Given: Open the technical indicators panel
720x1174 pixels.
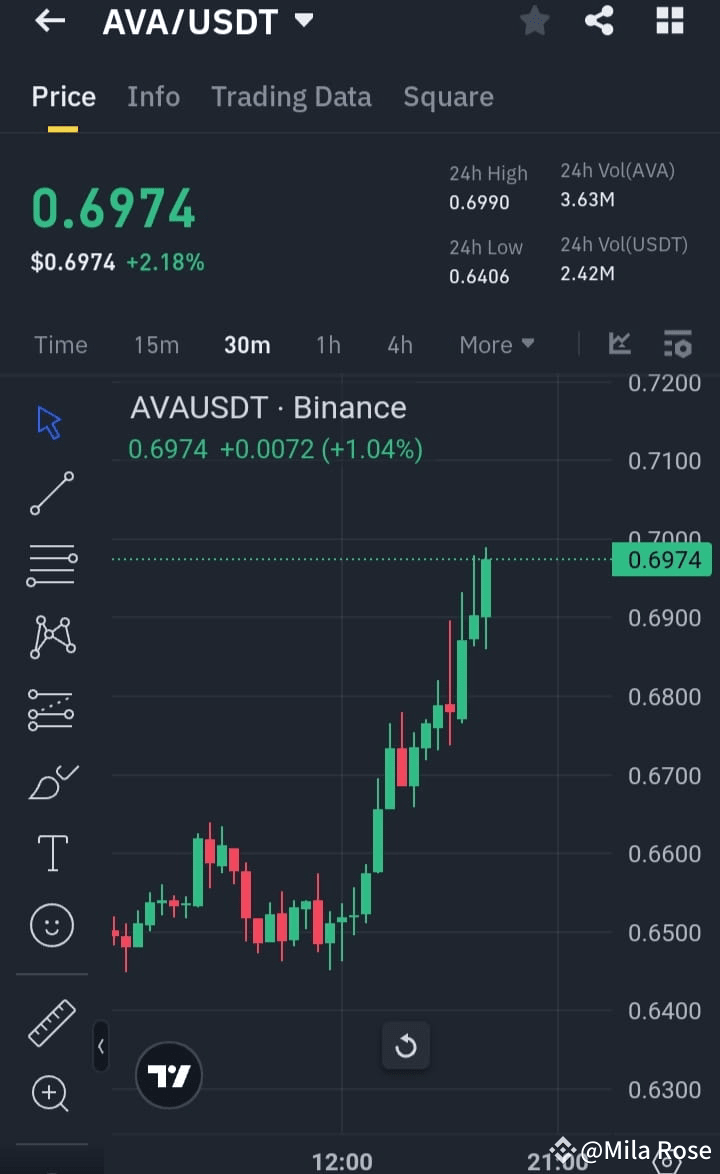Looking at the screenshot, I should click(x=678, y=344).
